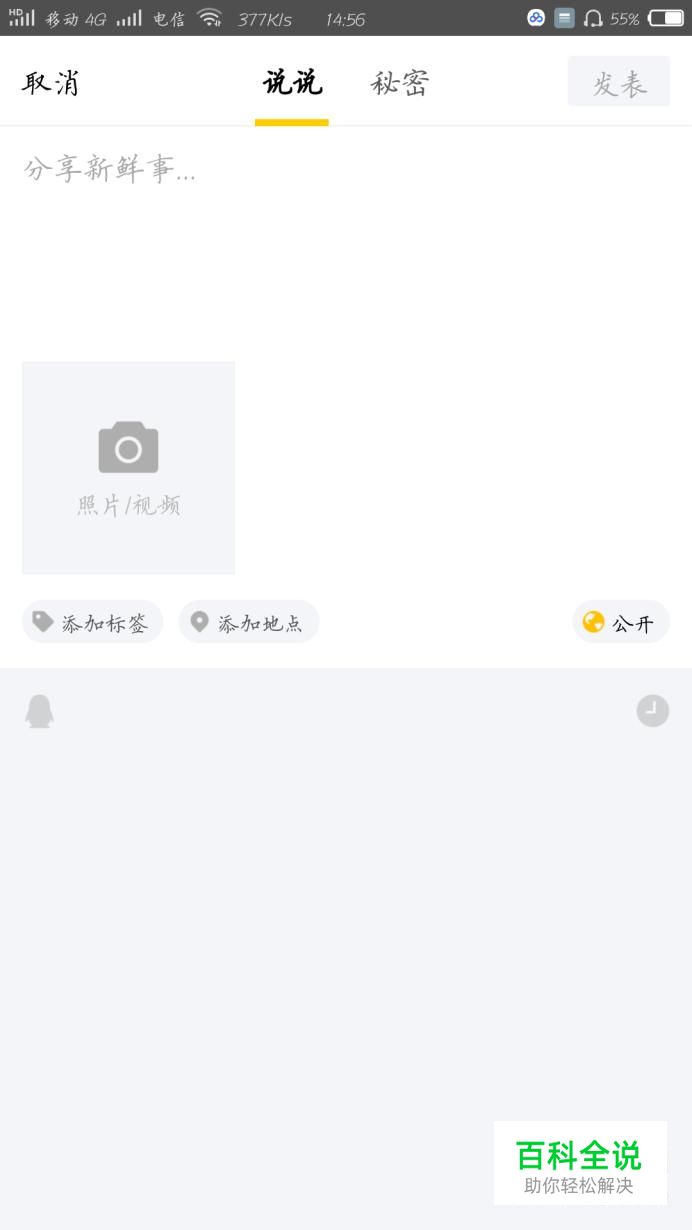Add a photo or video via 照片/视频

[128, 468]
